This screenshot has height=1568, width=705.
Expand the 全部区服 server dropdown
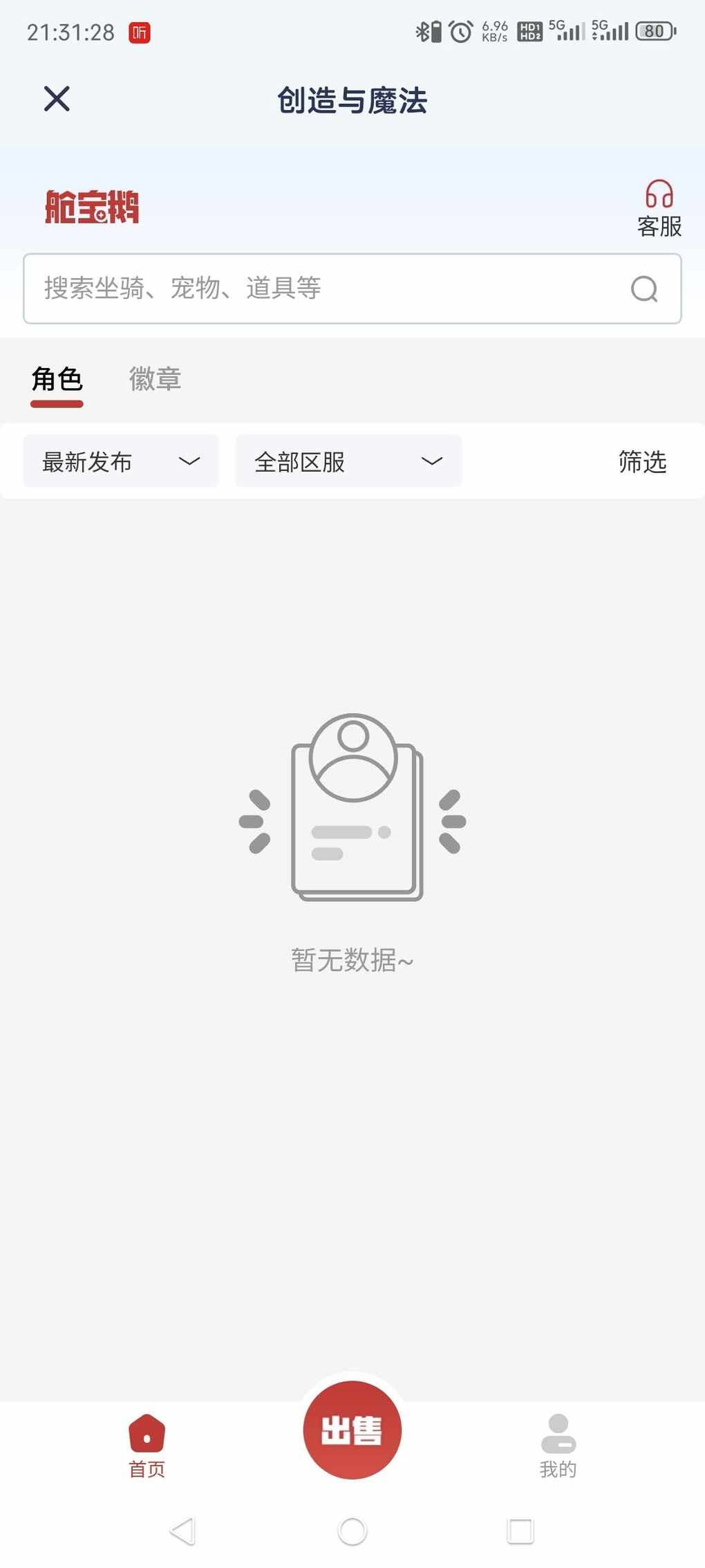pyautogui.click(x=348, y=461)
